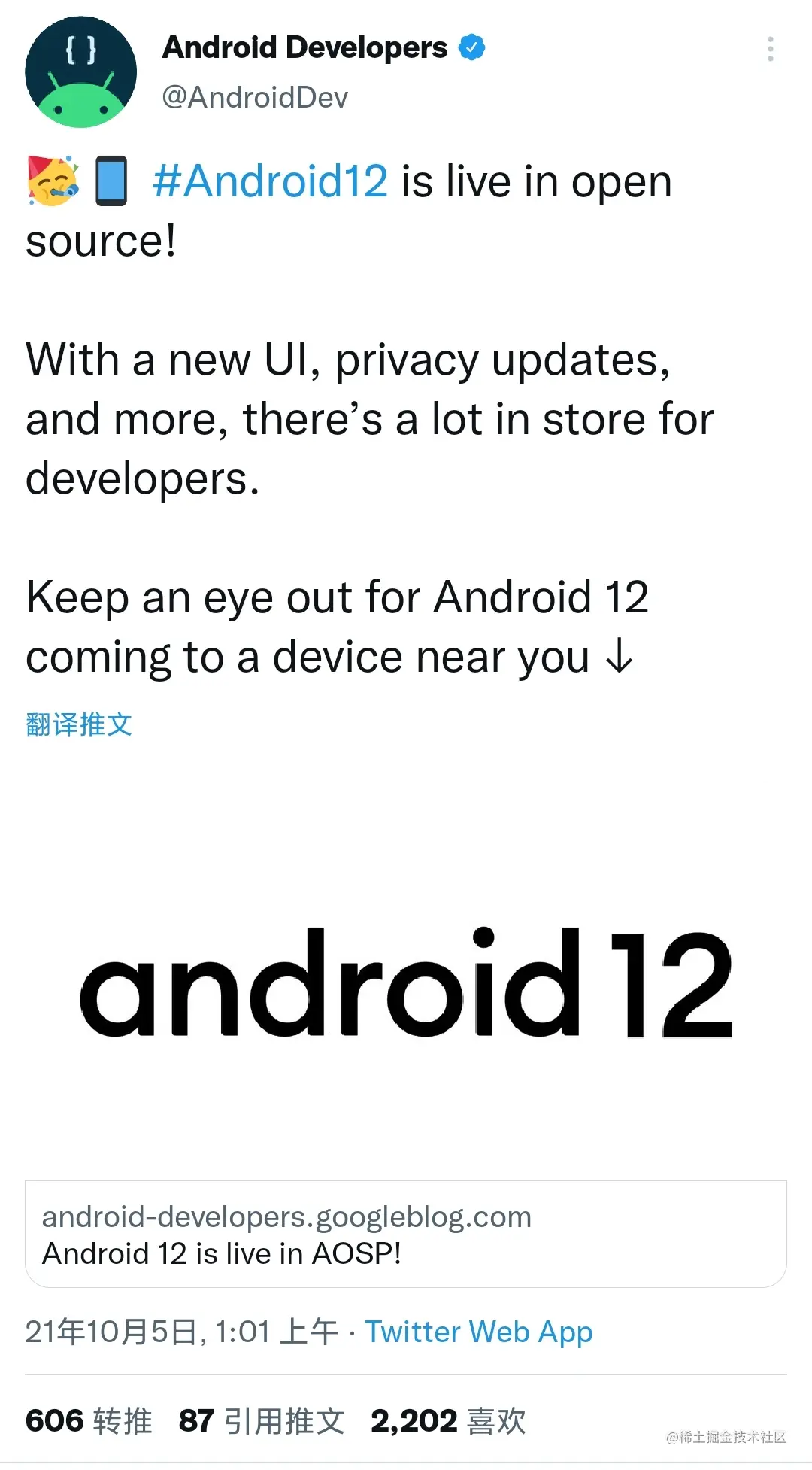This screenshot has width=812, height=1470.
Task: View the 606 转推 retweets list
Action: pos(89,1421)
